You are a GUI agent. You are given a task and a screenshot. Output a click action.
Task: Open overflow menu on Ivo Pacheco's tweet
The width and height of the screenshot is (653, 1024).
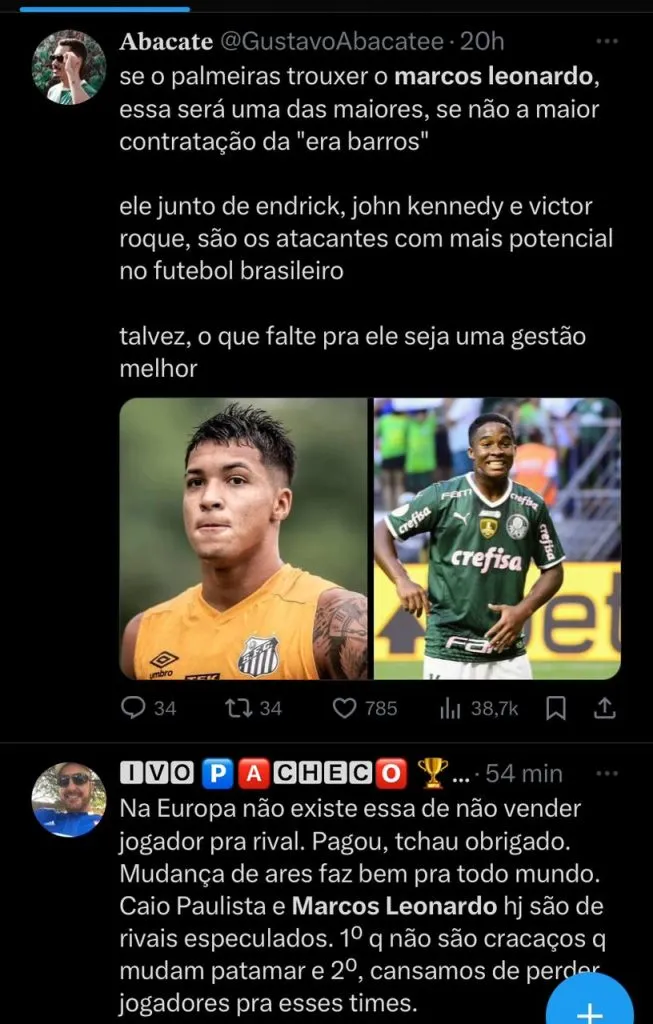606,773
